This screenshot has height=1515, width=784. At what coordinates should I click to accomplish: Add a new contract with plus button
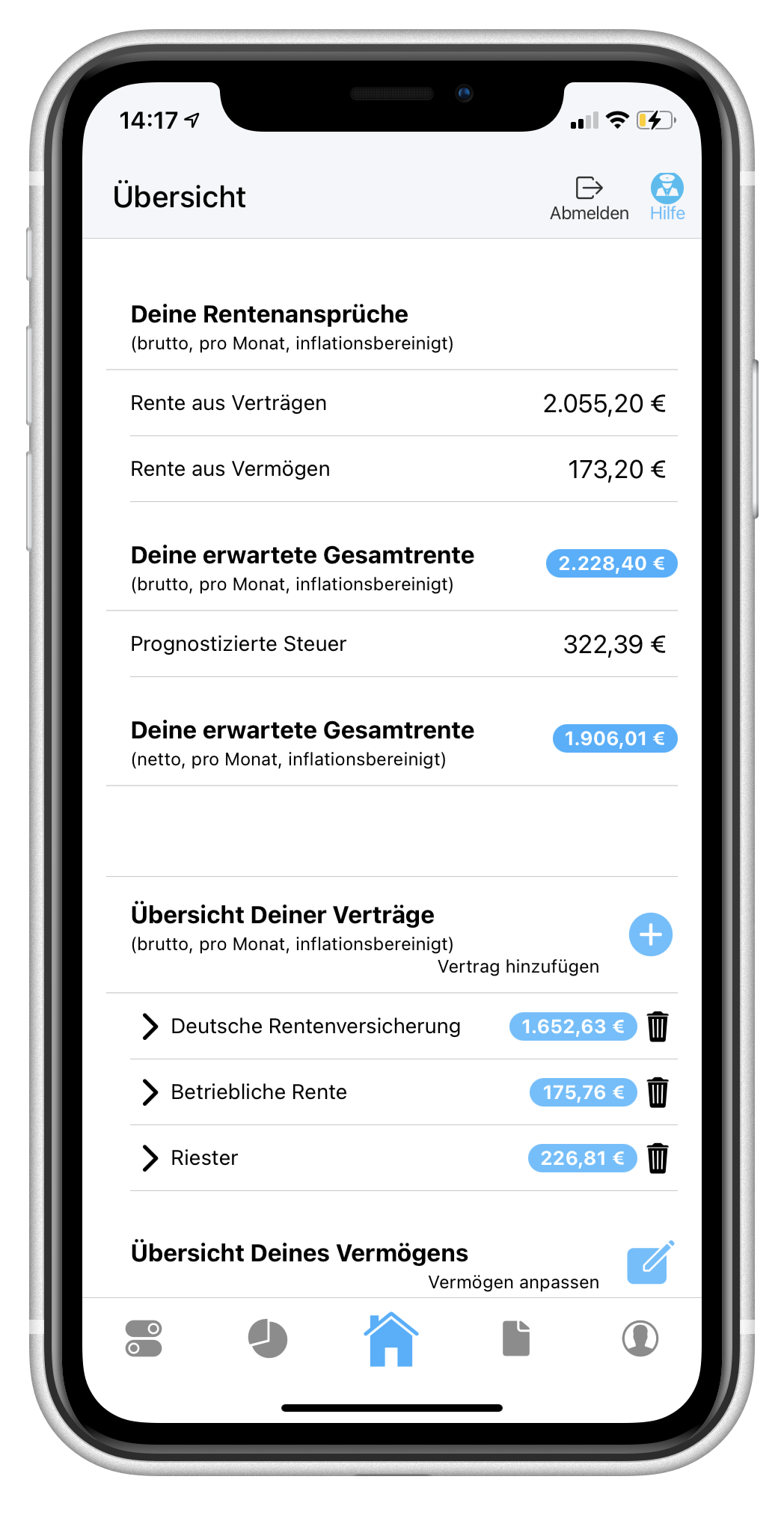point(650,934)
